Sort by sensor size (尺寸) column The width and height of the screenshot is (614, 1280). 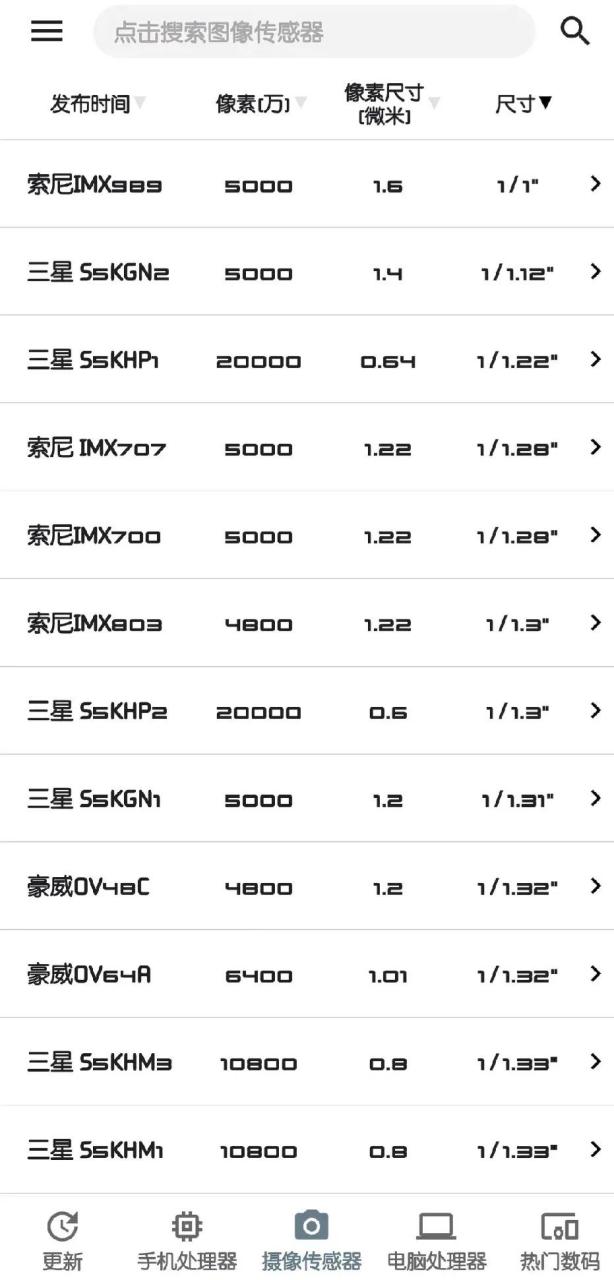tap(523, 103)
